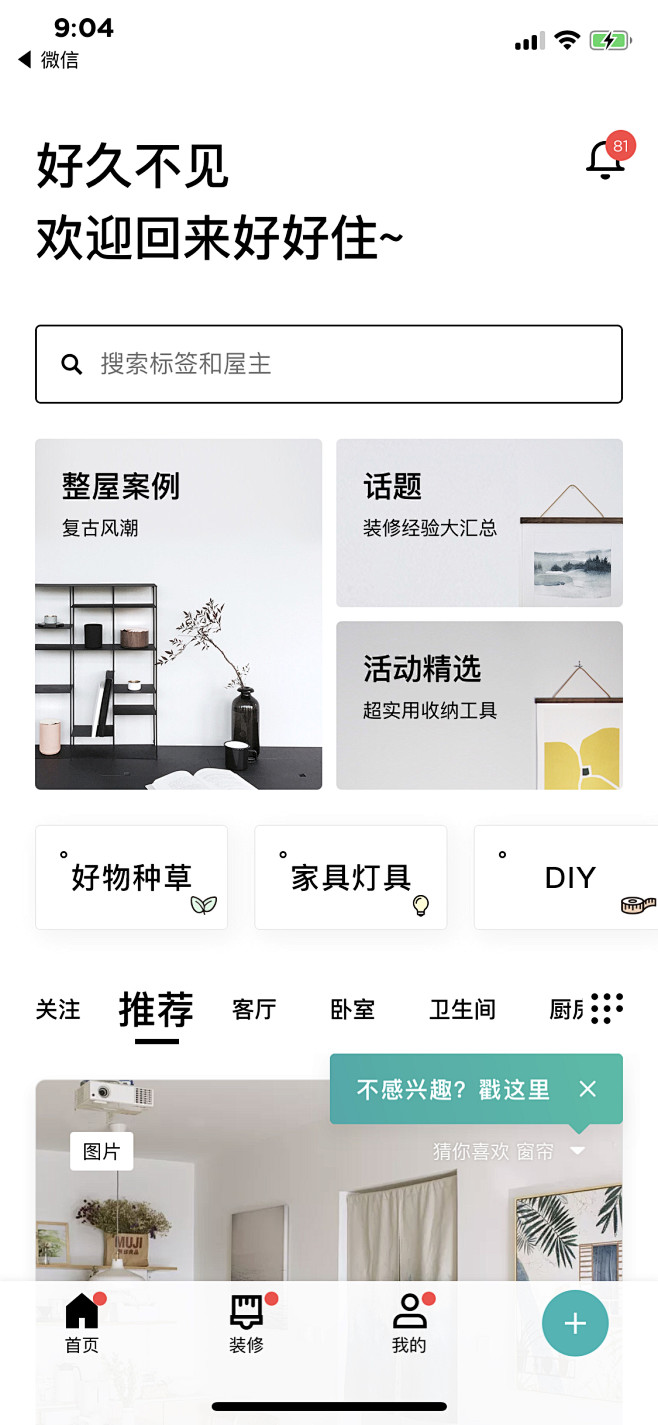Select the DIY category

click(568, 877)
